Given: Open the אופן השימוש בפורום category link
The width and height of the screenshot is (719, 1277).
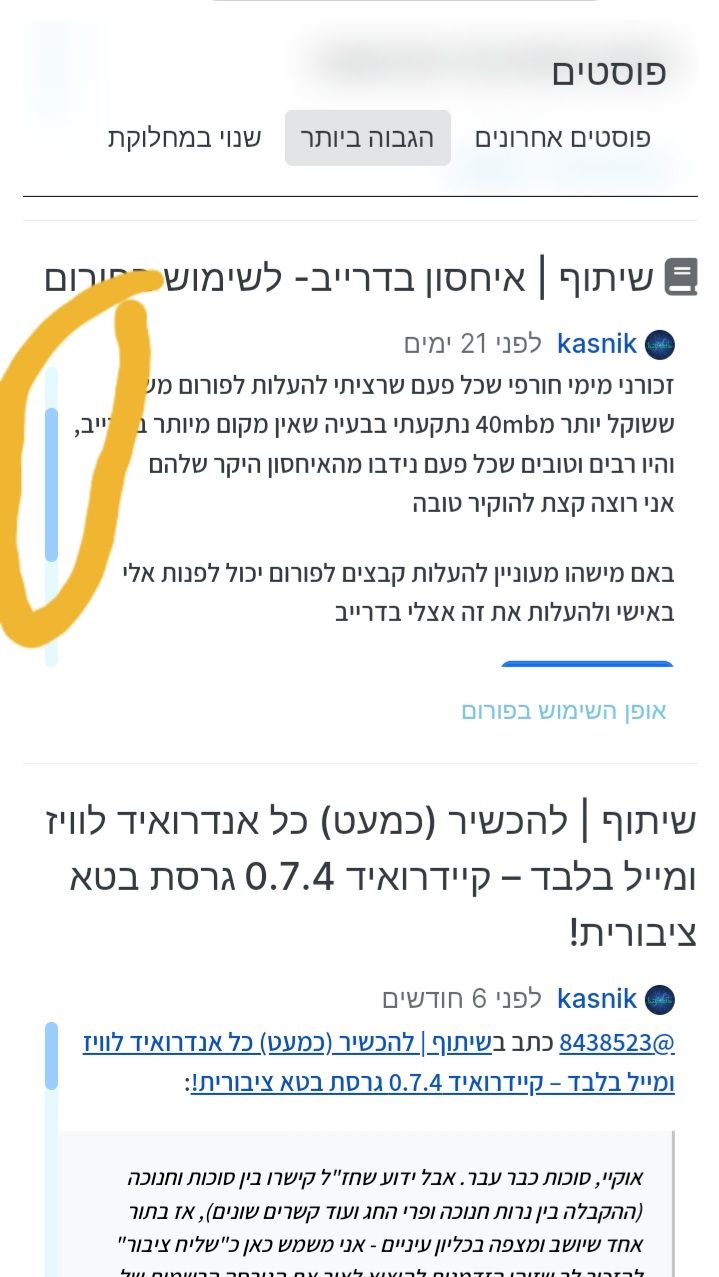Looking at the screenshot, I should [x=564, y=711].
